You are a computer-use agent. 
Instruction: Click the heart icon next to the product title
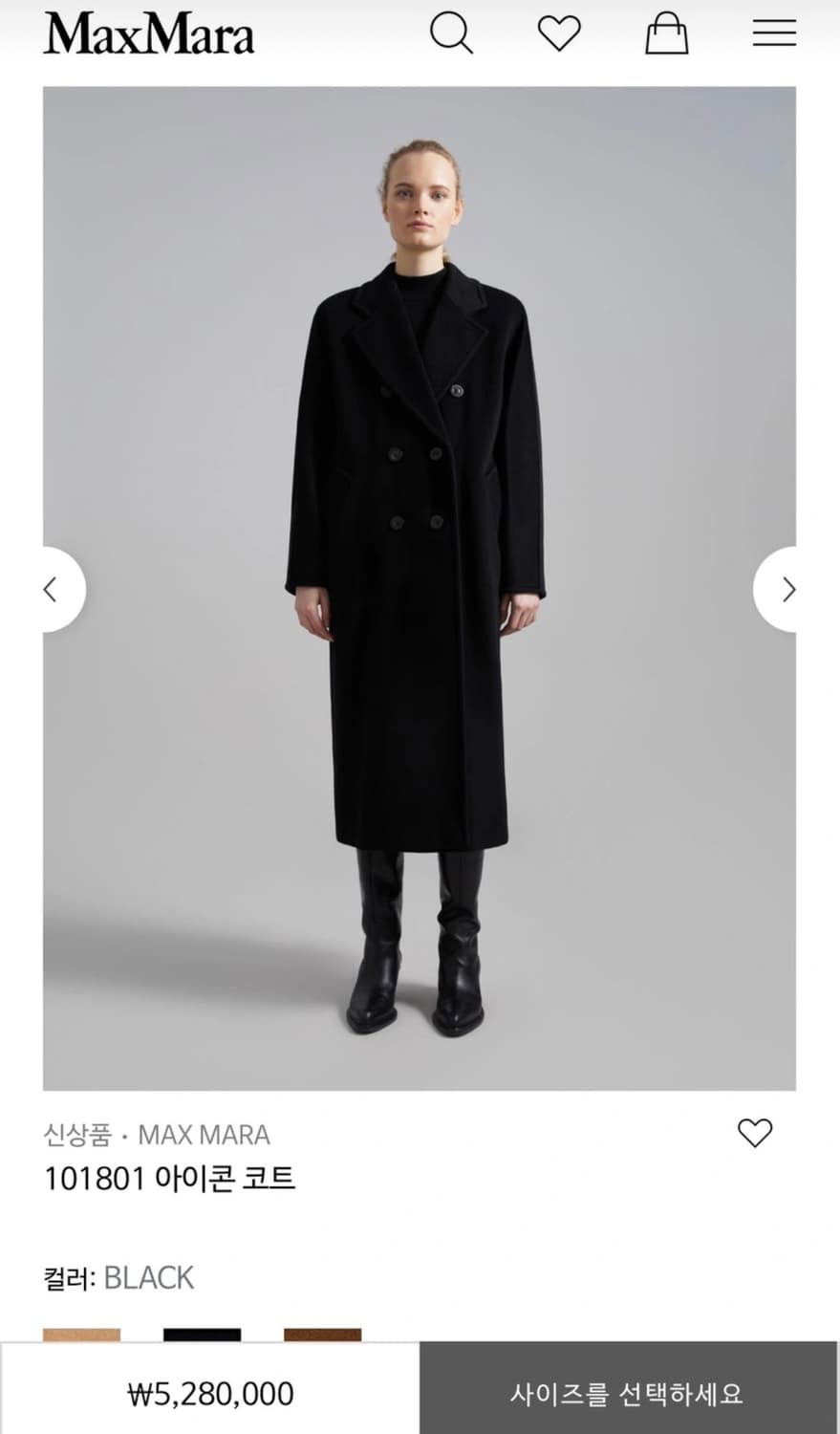tap(756, 1133)
